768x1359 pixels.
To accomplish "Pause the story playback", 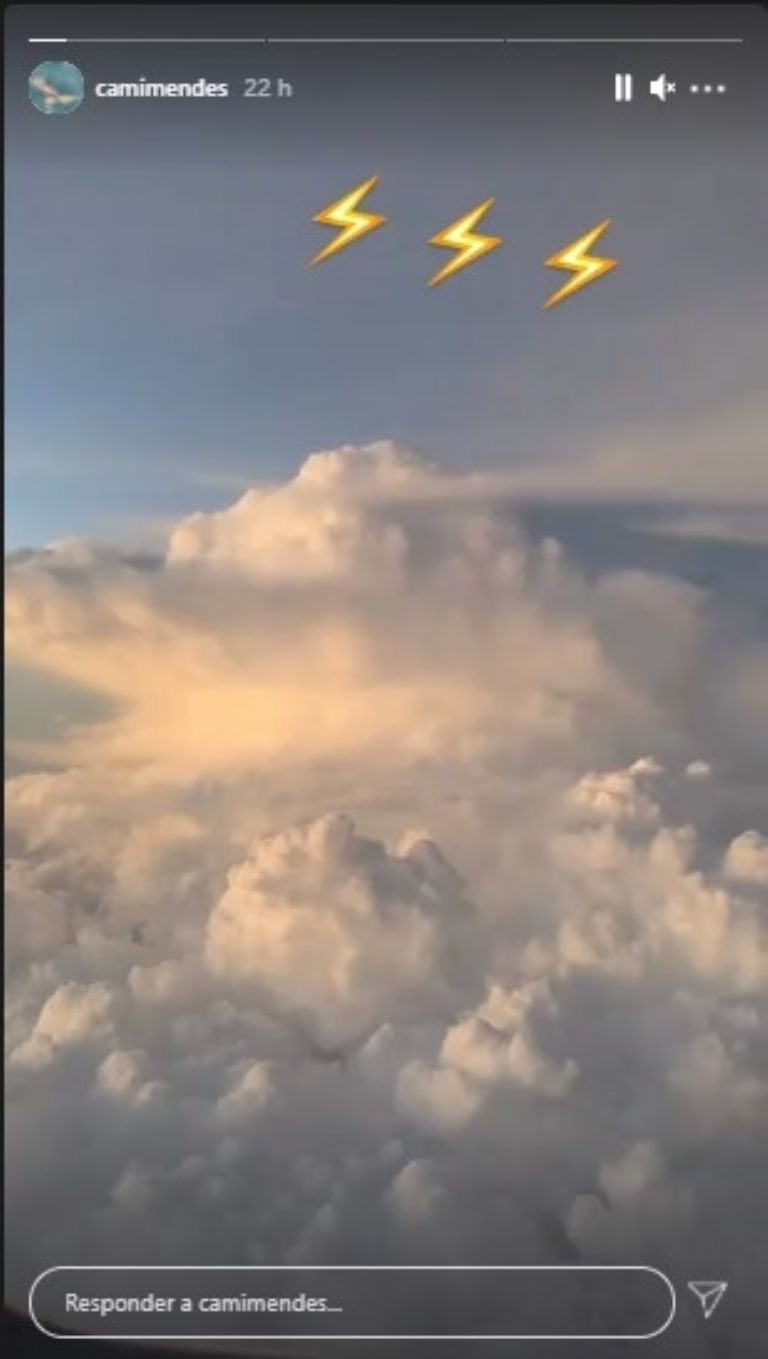I will pyautogui.click(x=623, y=89).
